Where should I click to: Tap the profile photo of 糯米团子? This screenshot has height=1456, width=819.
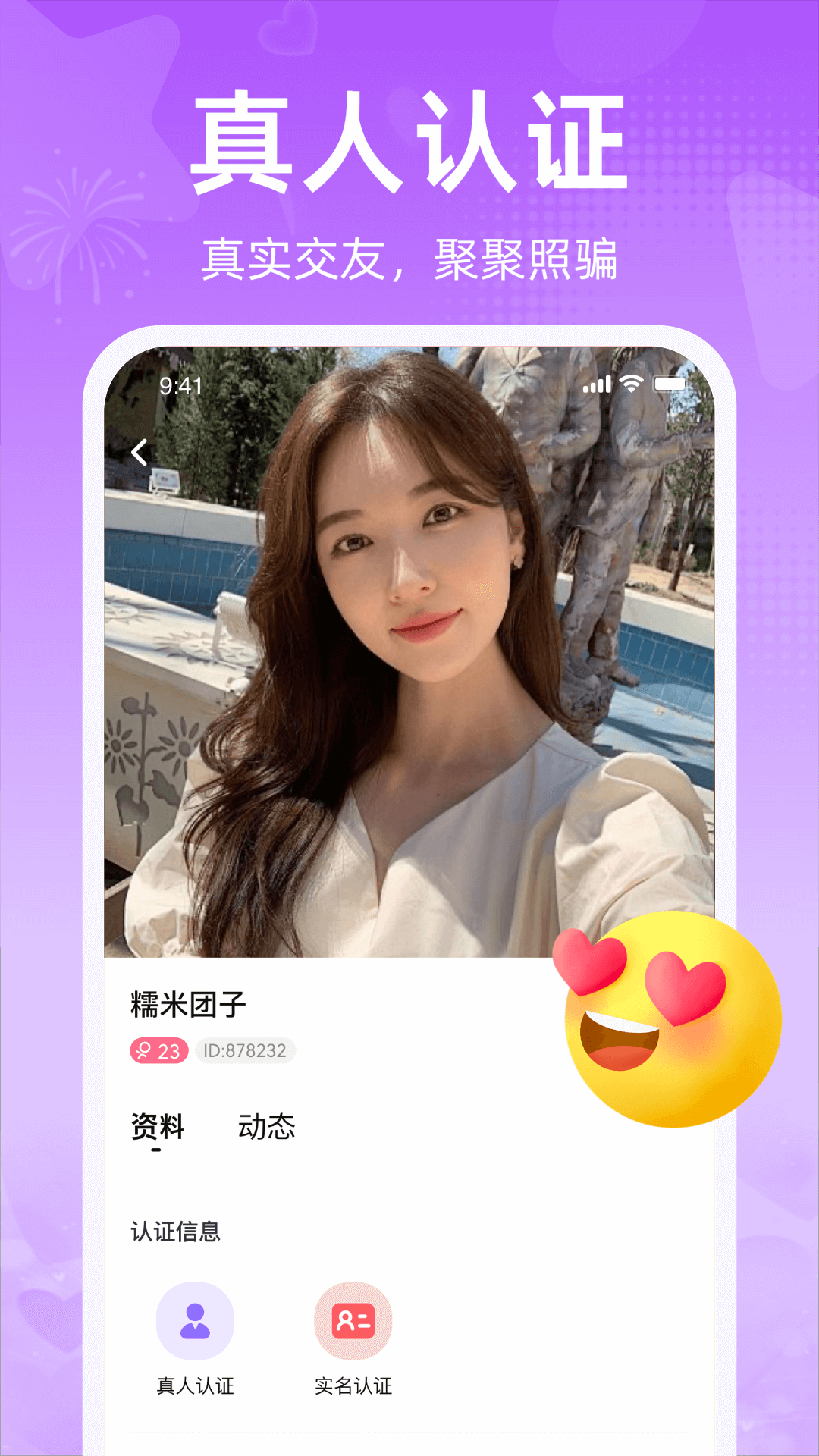409,652
